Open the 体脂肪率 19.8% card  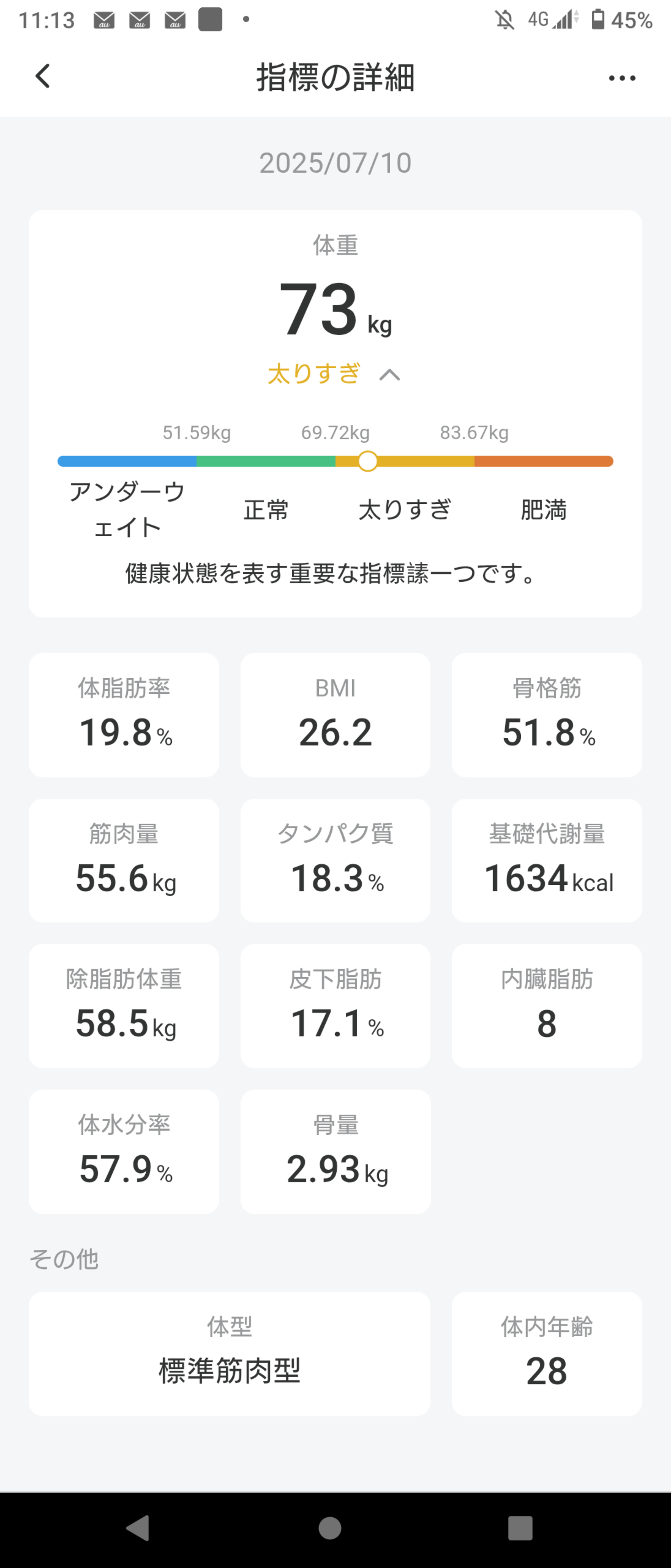click(124, 715)
